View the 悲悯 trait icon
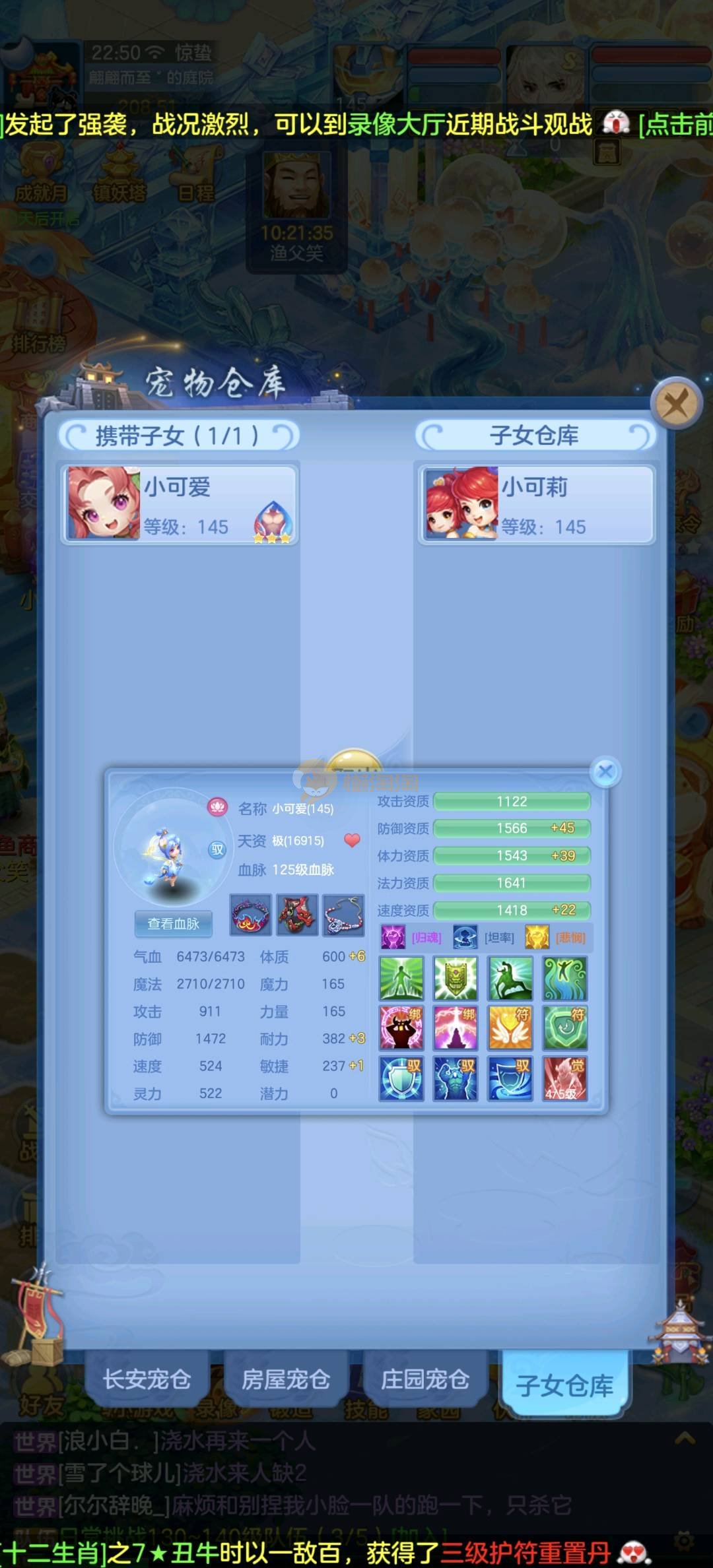This screenshot has height=1568, width=713. point(537,937)
